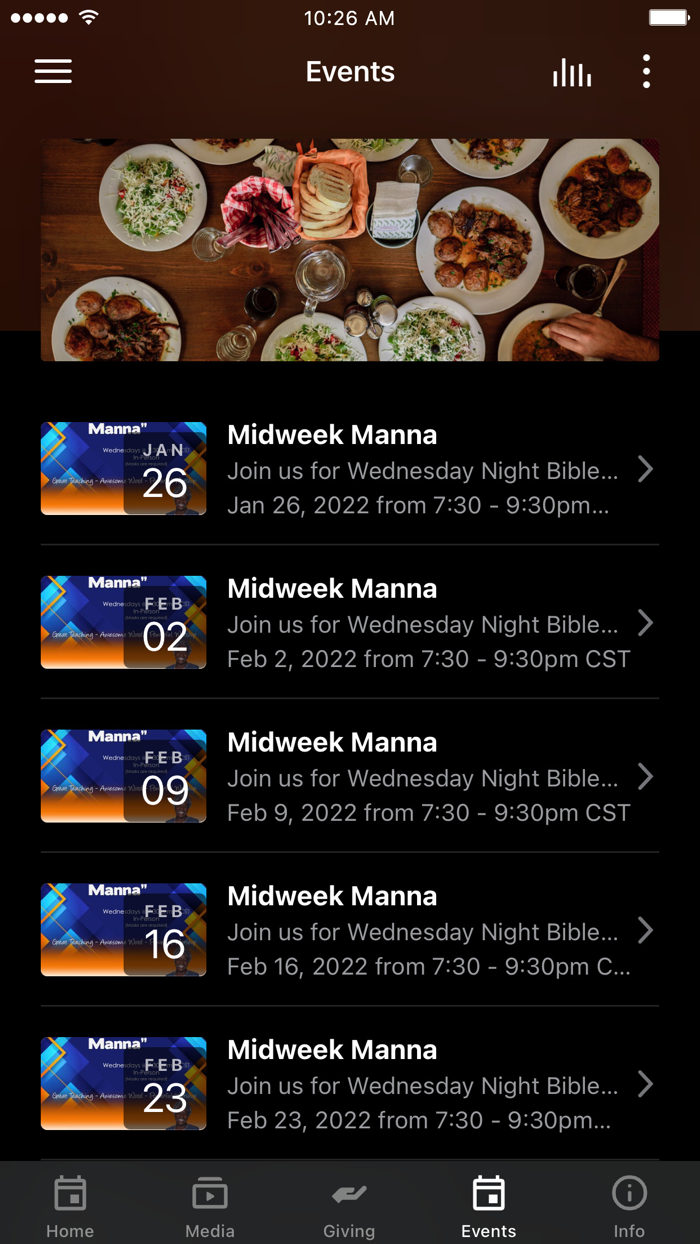
Task: Switch to the Info tab
Action: coord(629,1204)
